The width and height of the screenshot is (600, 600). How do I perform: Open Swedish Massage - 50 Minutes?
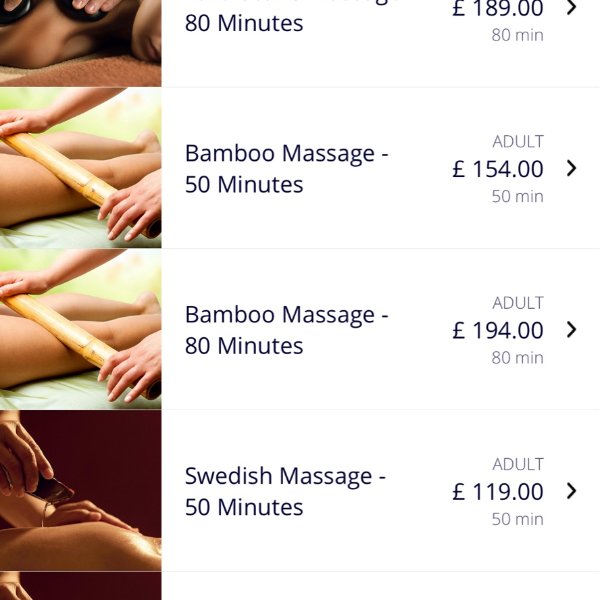pyautogui.click(x=380, y=491)
